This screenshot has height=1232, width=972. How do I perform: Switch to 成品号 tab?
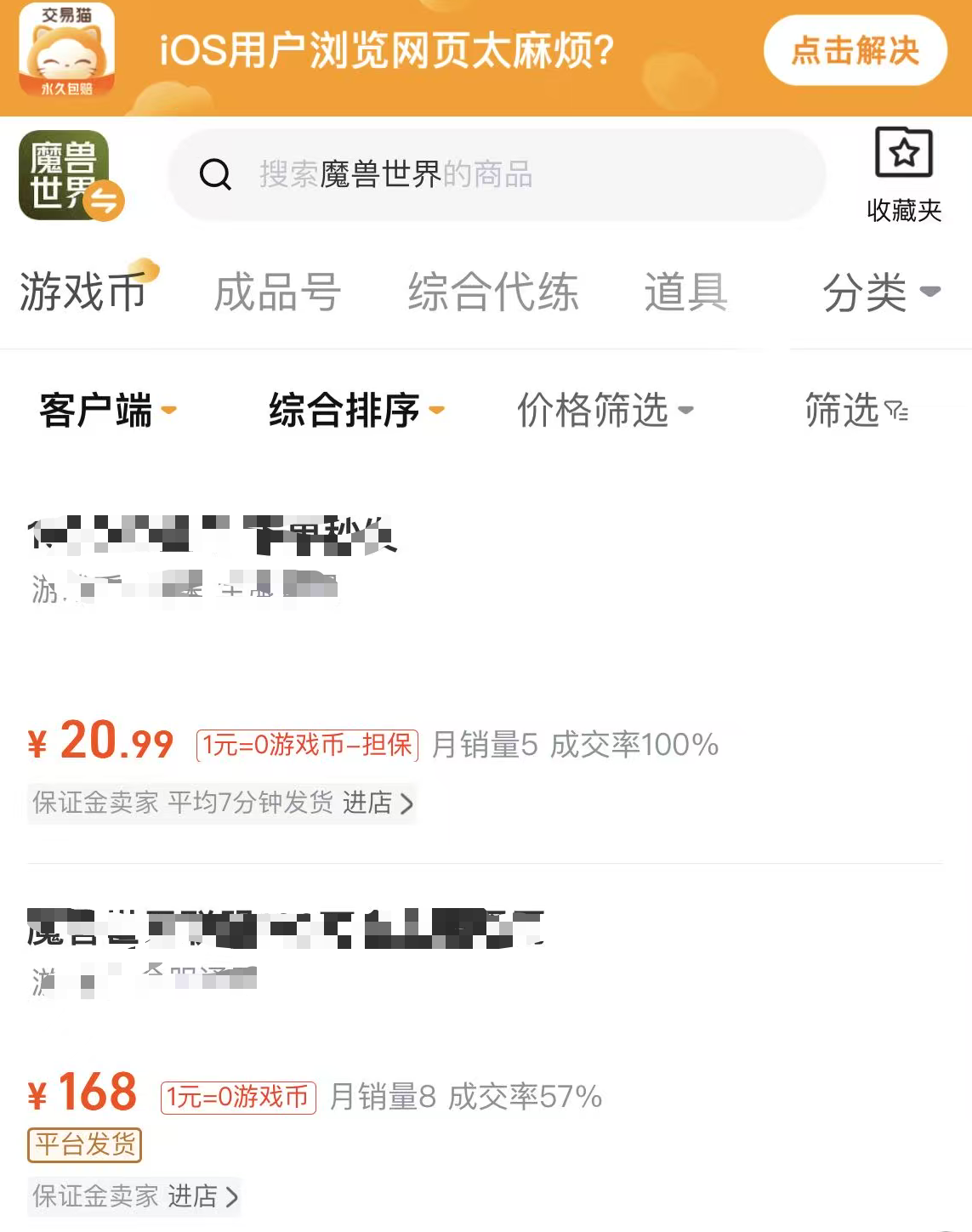(x=277, y=292)
